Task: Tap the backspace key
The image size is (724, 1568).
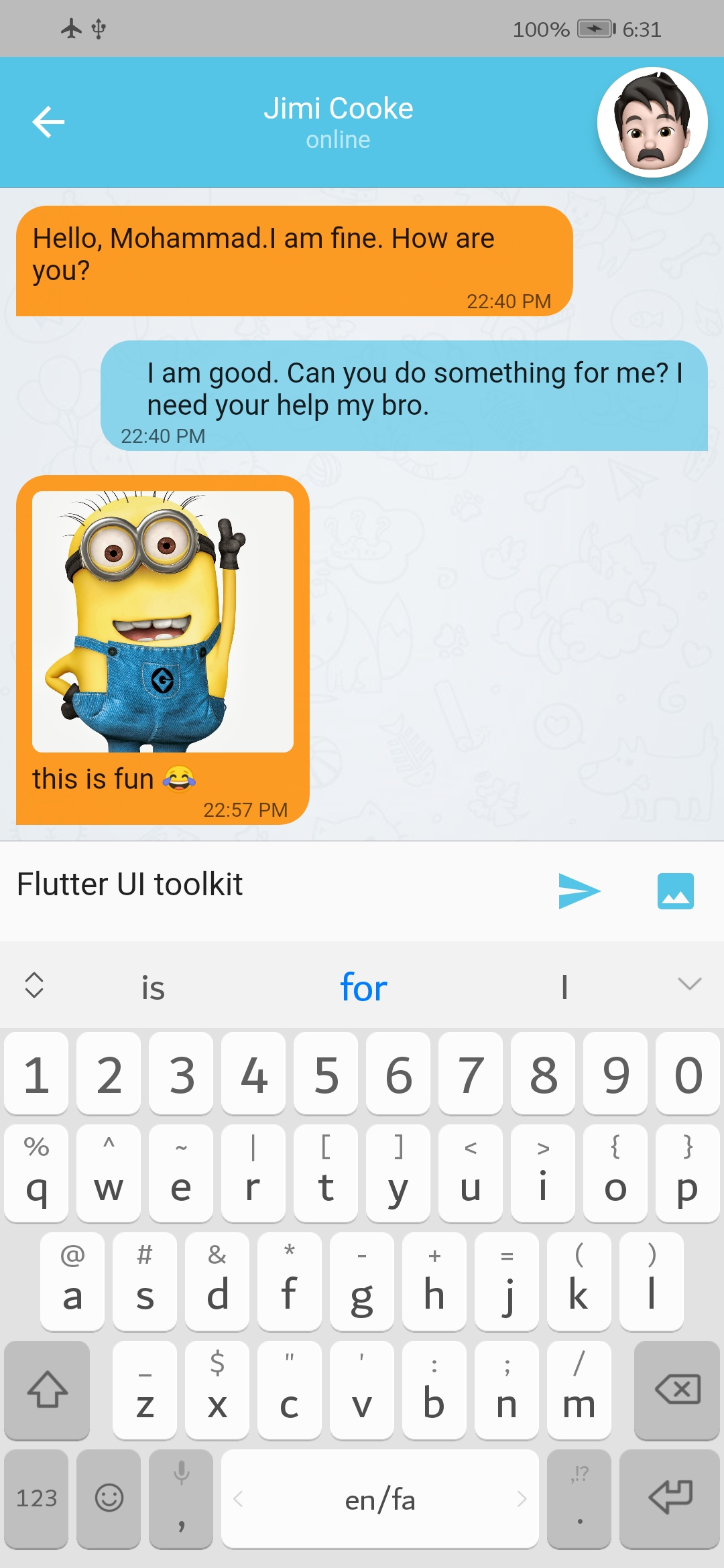Action: (676, 1390)
